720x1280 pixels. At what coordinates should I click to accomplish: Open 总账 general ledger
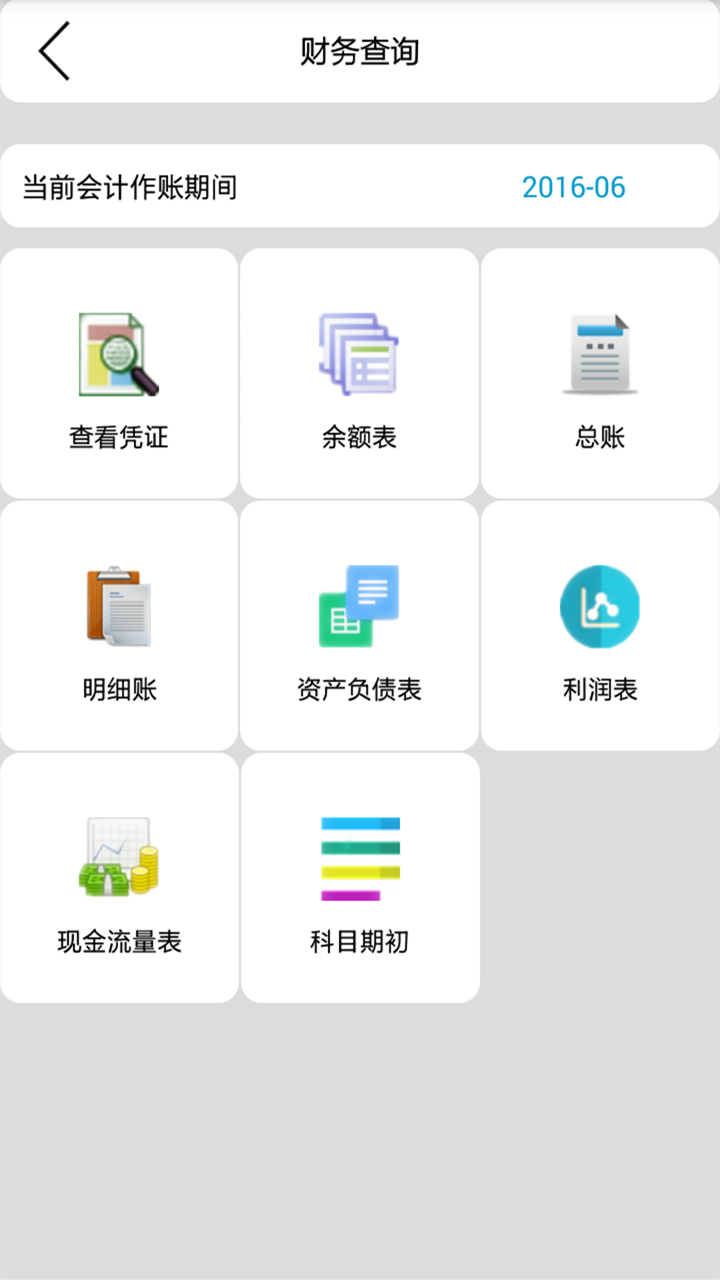(x=600, y=374)
